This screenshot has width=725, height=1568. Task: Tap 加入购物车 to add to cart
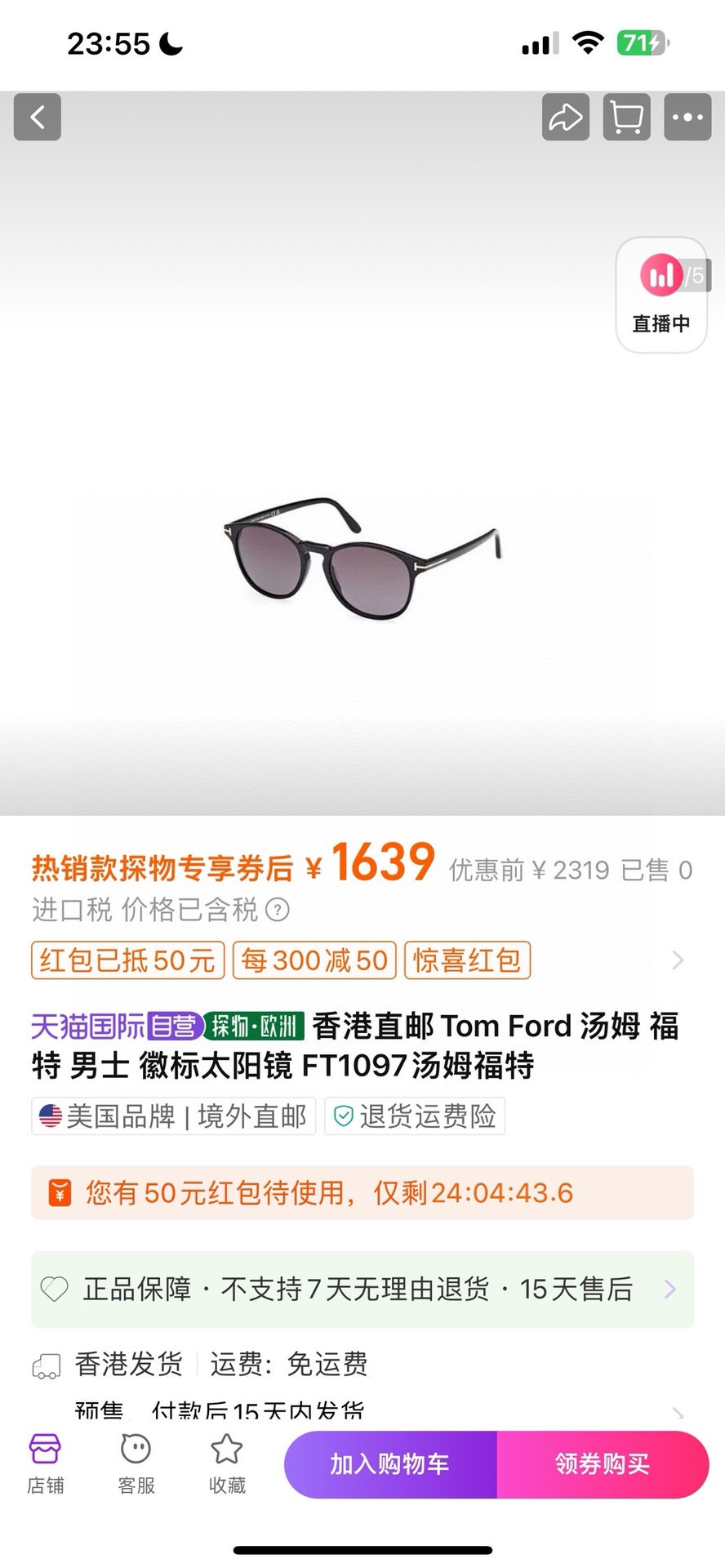390,1464
